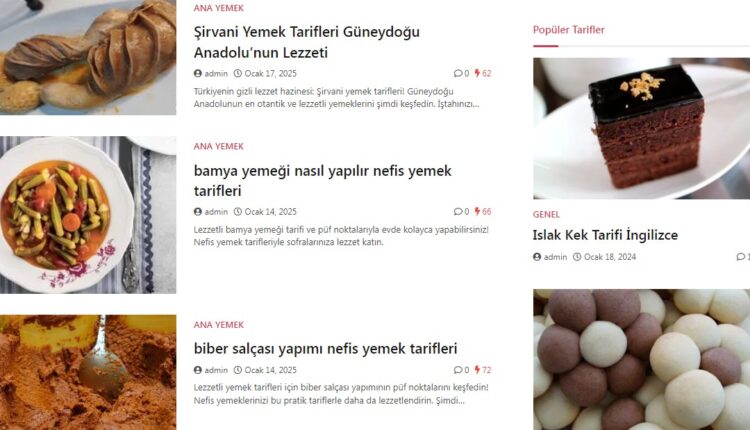Open comments count on Şirvani article
This screenshot has height=430, width=750.
461,73
